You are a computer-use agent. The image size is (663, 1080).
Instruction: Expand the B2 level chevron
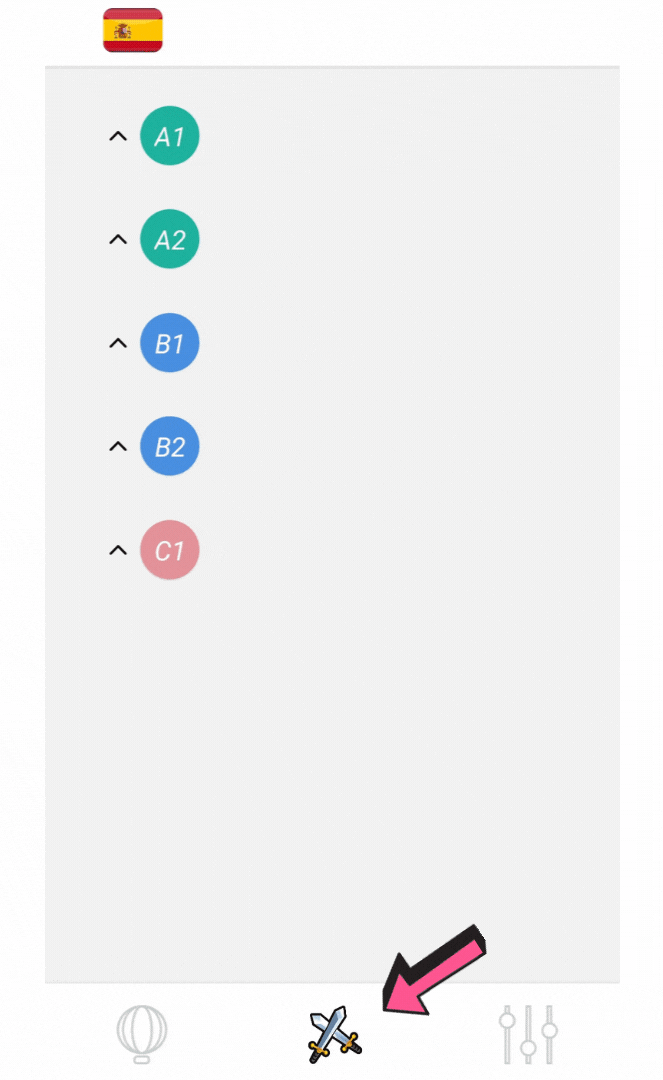pyautogui.click(x=118, y=446)
